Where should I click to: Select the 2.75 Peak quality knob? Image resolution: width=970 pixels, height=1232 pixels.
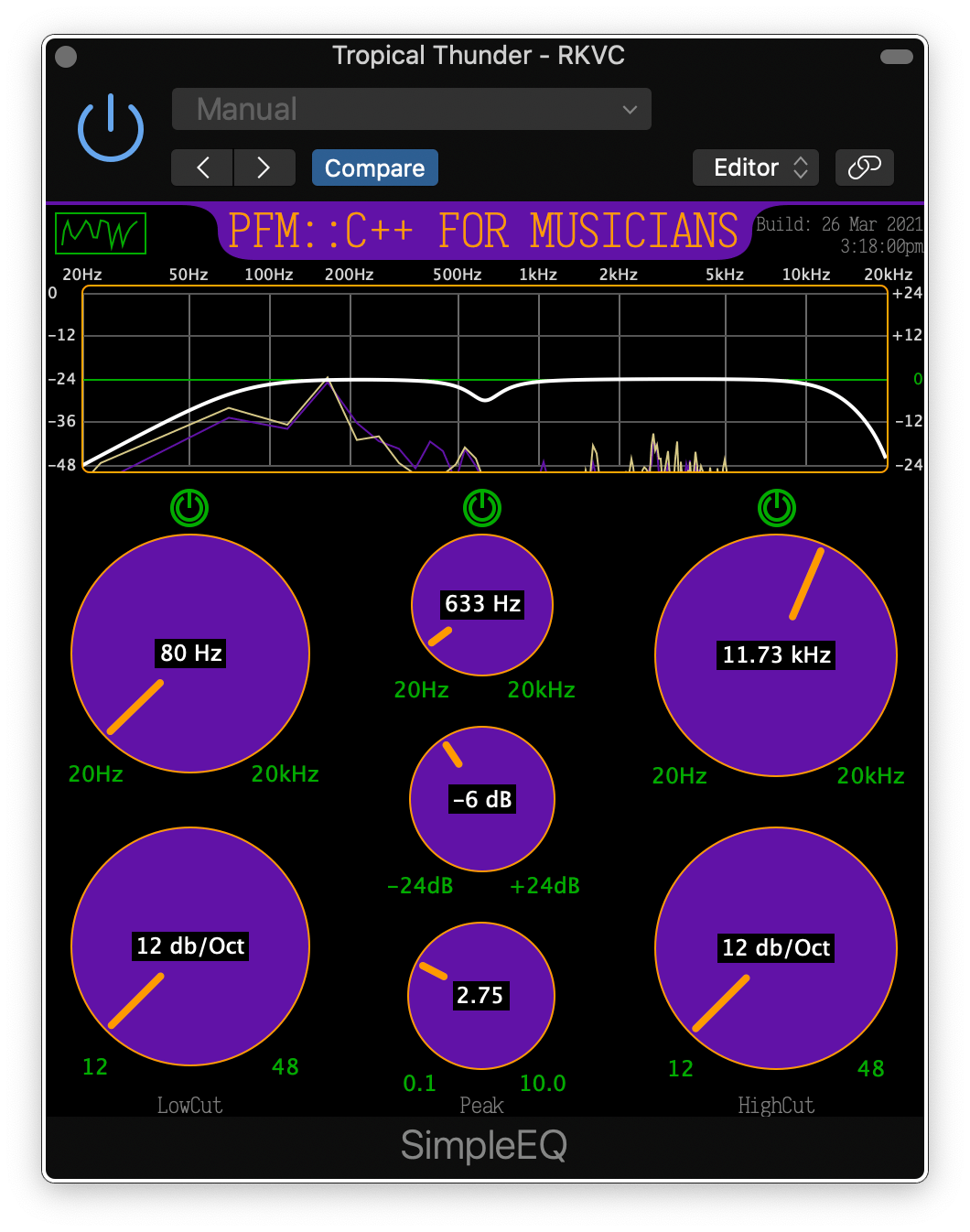(x=481, y=996)
